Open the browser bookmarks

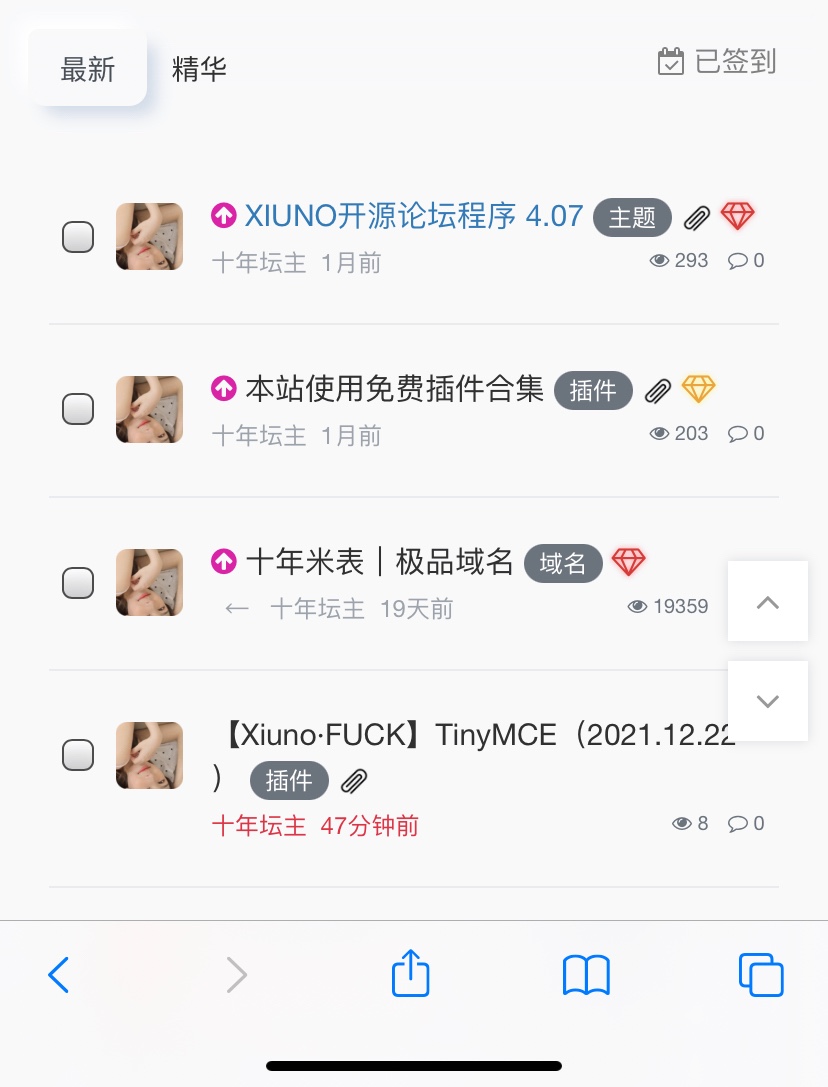pos(586,974)
